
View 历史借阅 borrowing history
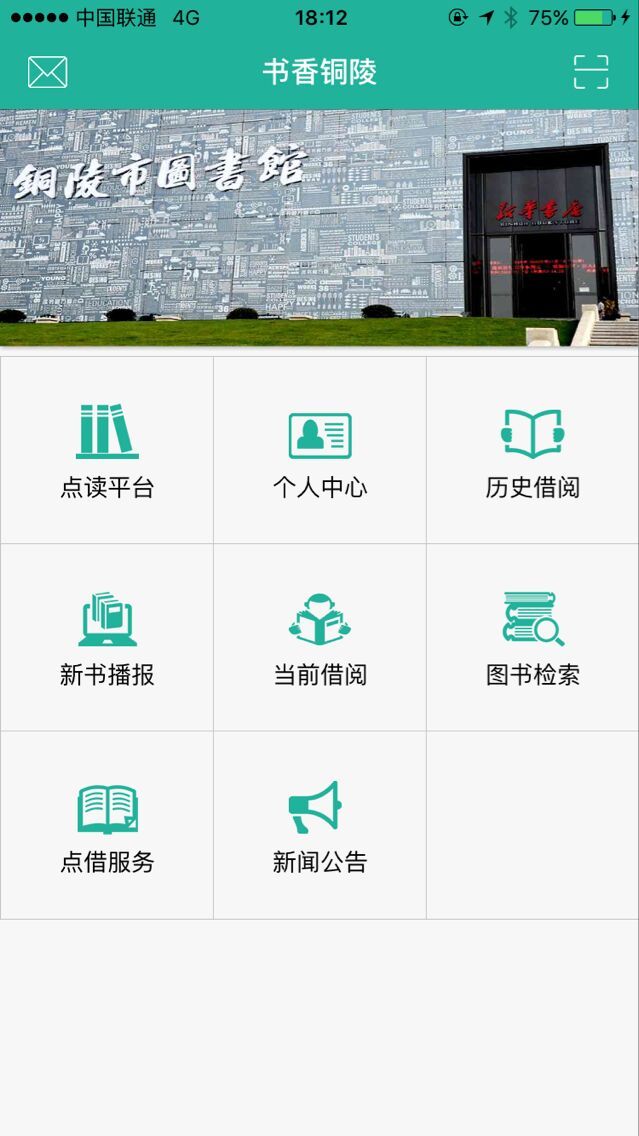tap(532, 450)
